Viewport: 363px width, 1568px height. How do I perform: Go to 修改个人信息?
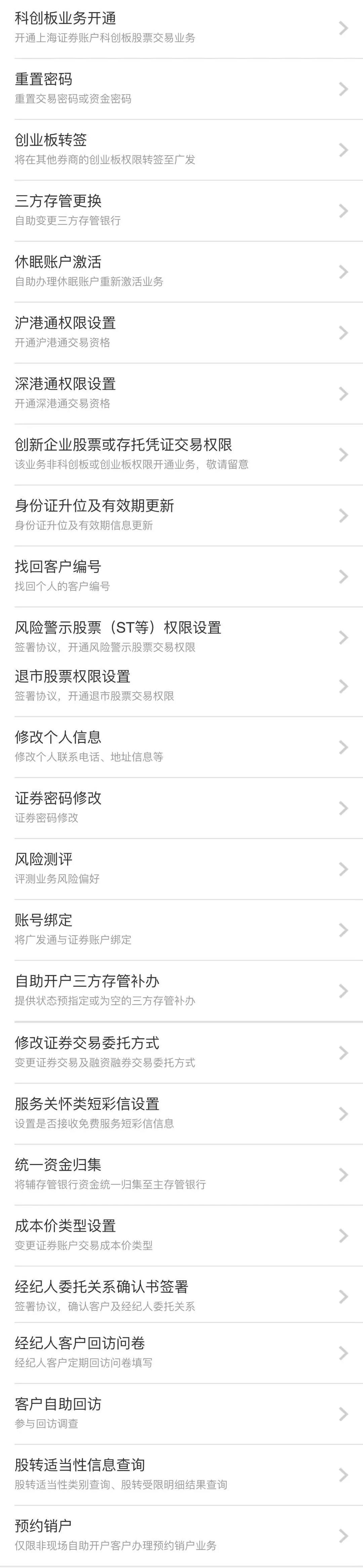click(182, 746)
